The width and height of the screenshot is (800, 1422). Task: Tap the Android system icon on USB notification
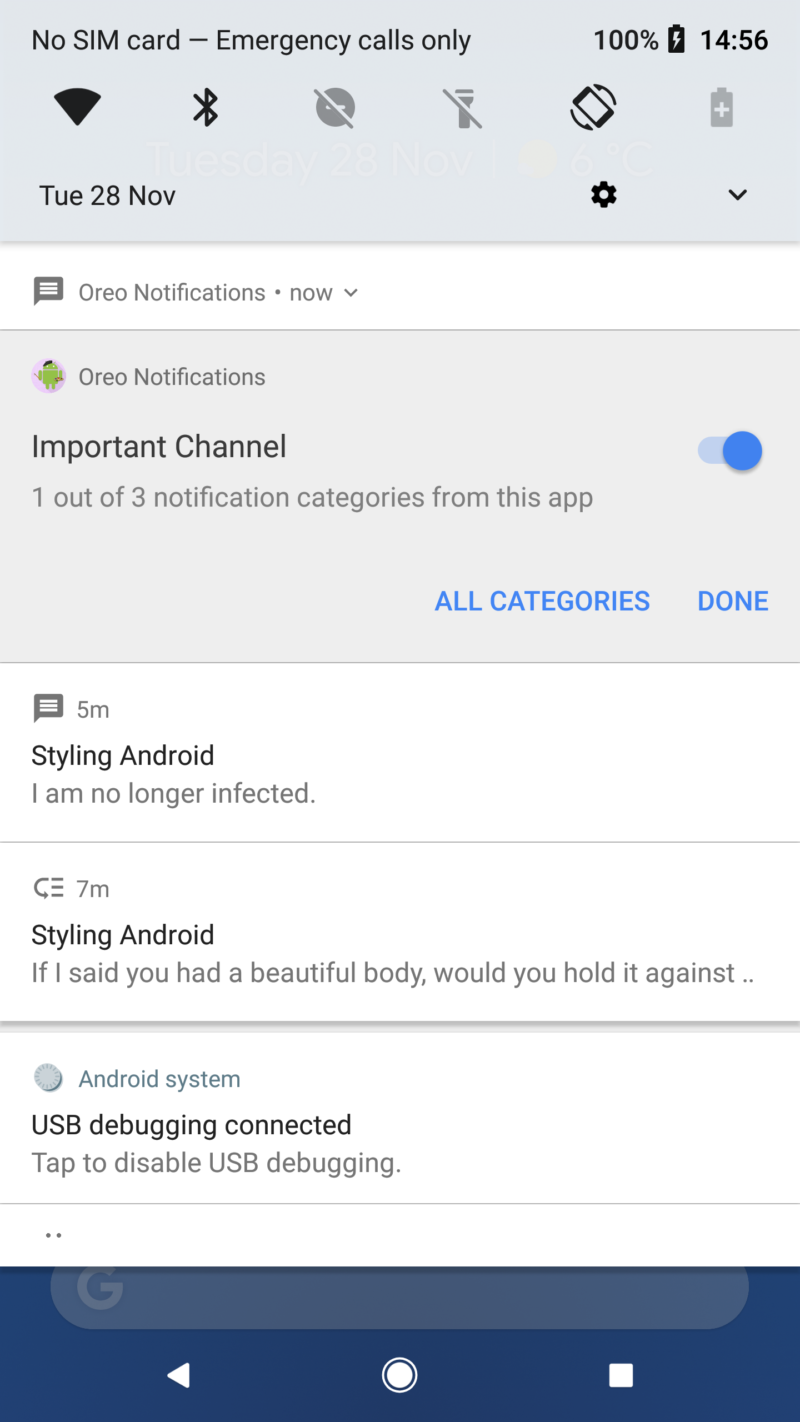(48, 1078)
